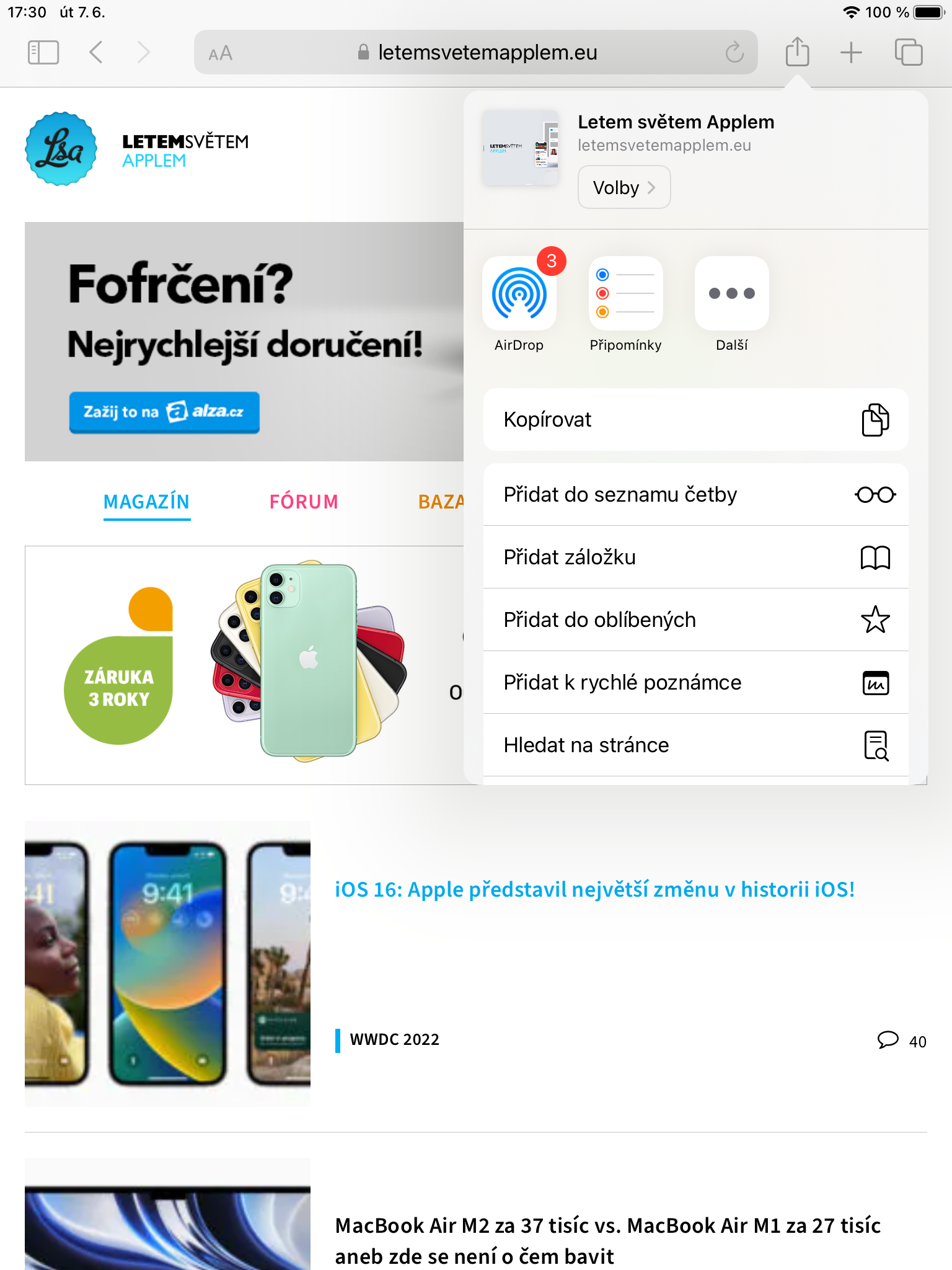The width and height of the screenshot is (952, 1270).
Task: Open Volby share options
Action: (624, 187)
